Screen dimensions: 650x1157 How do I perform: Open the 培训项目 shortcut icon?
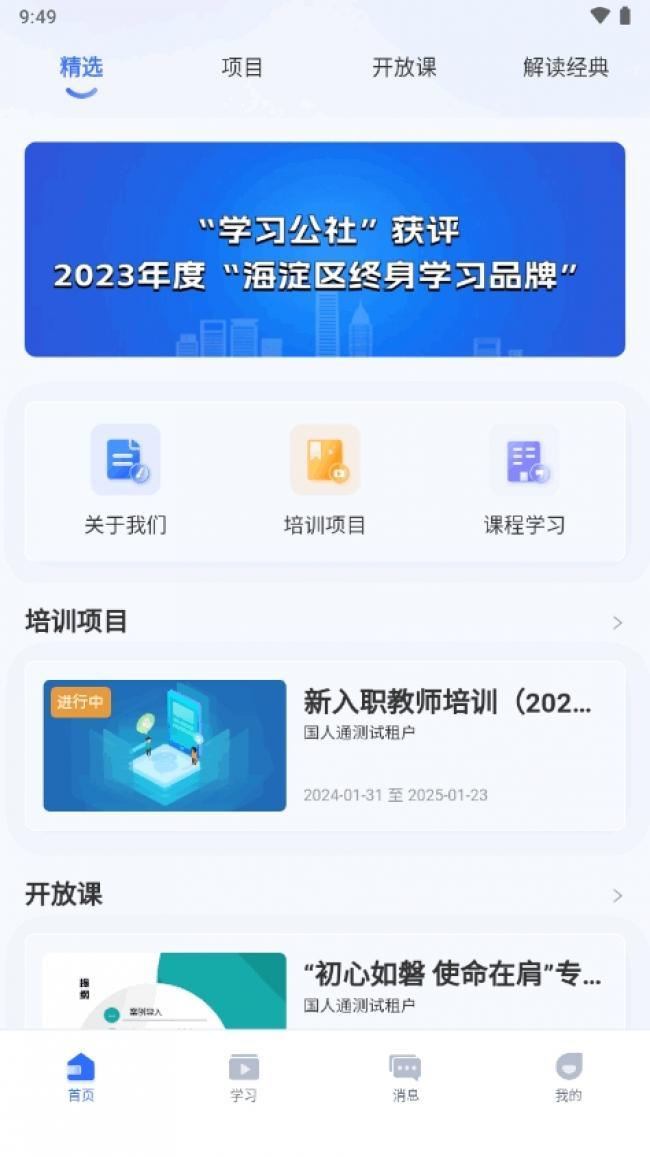325,460
